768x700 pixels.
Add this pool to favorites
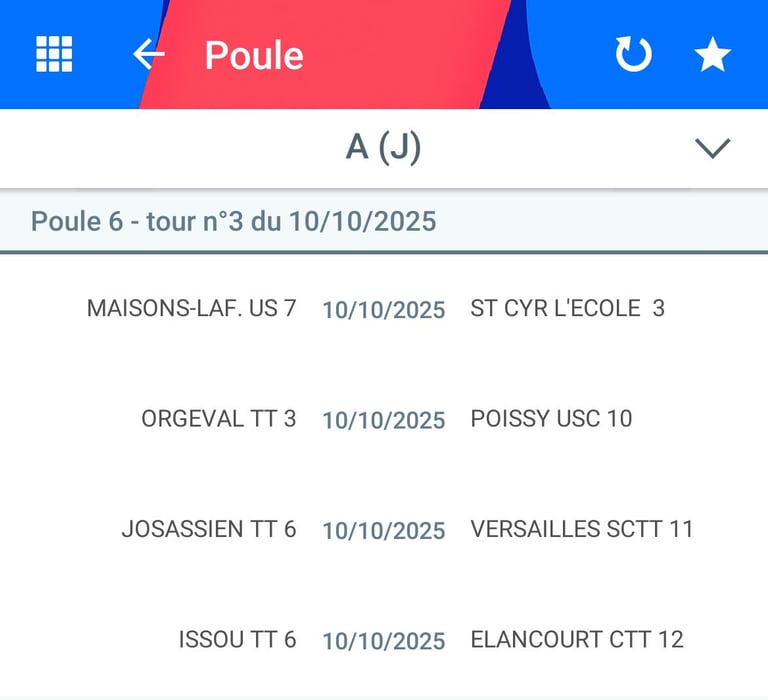(x=713, y=55)
